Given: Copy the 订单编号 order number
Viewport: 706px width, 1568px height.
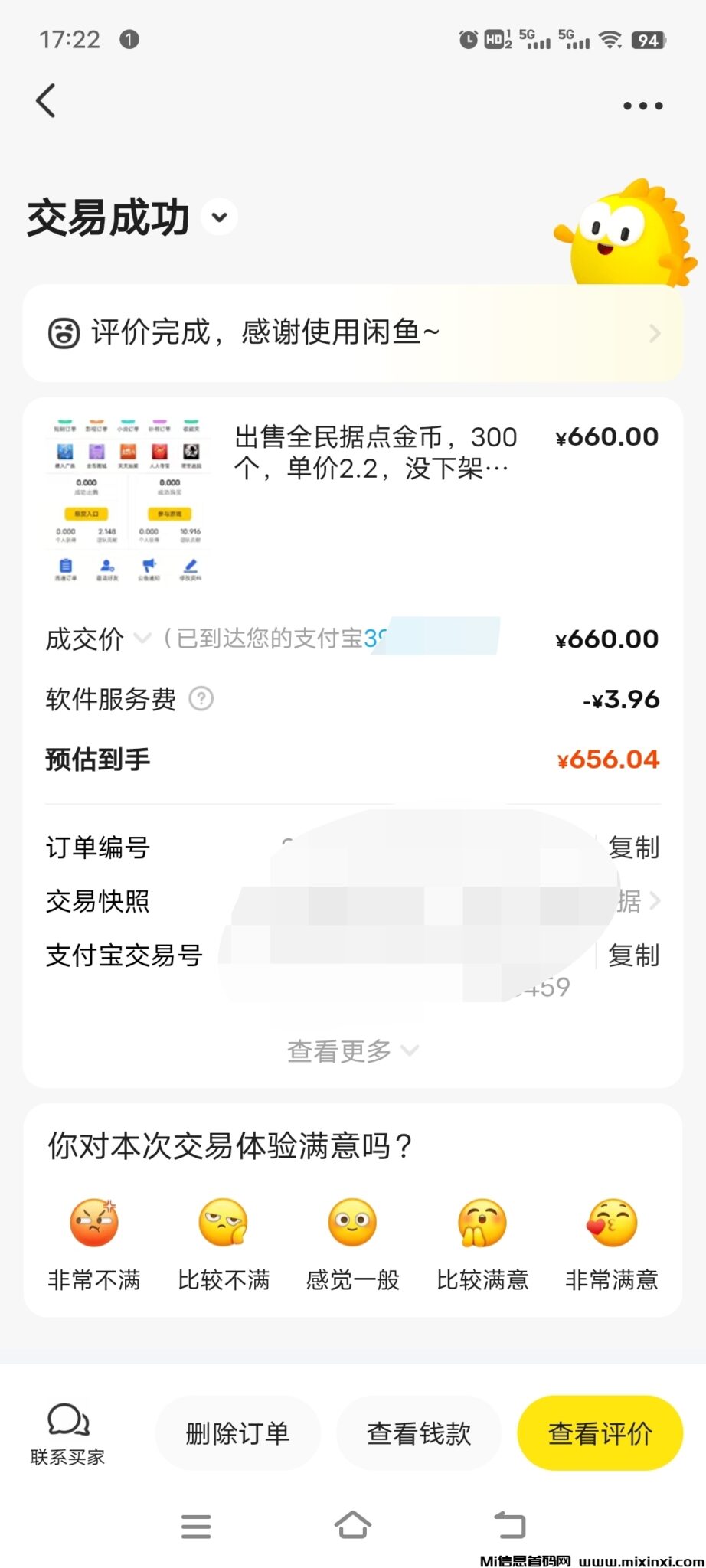Looking at the screenshot, I should (x=632, y=848).
